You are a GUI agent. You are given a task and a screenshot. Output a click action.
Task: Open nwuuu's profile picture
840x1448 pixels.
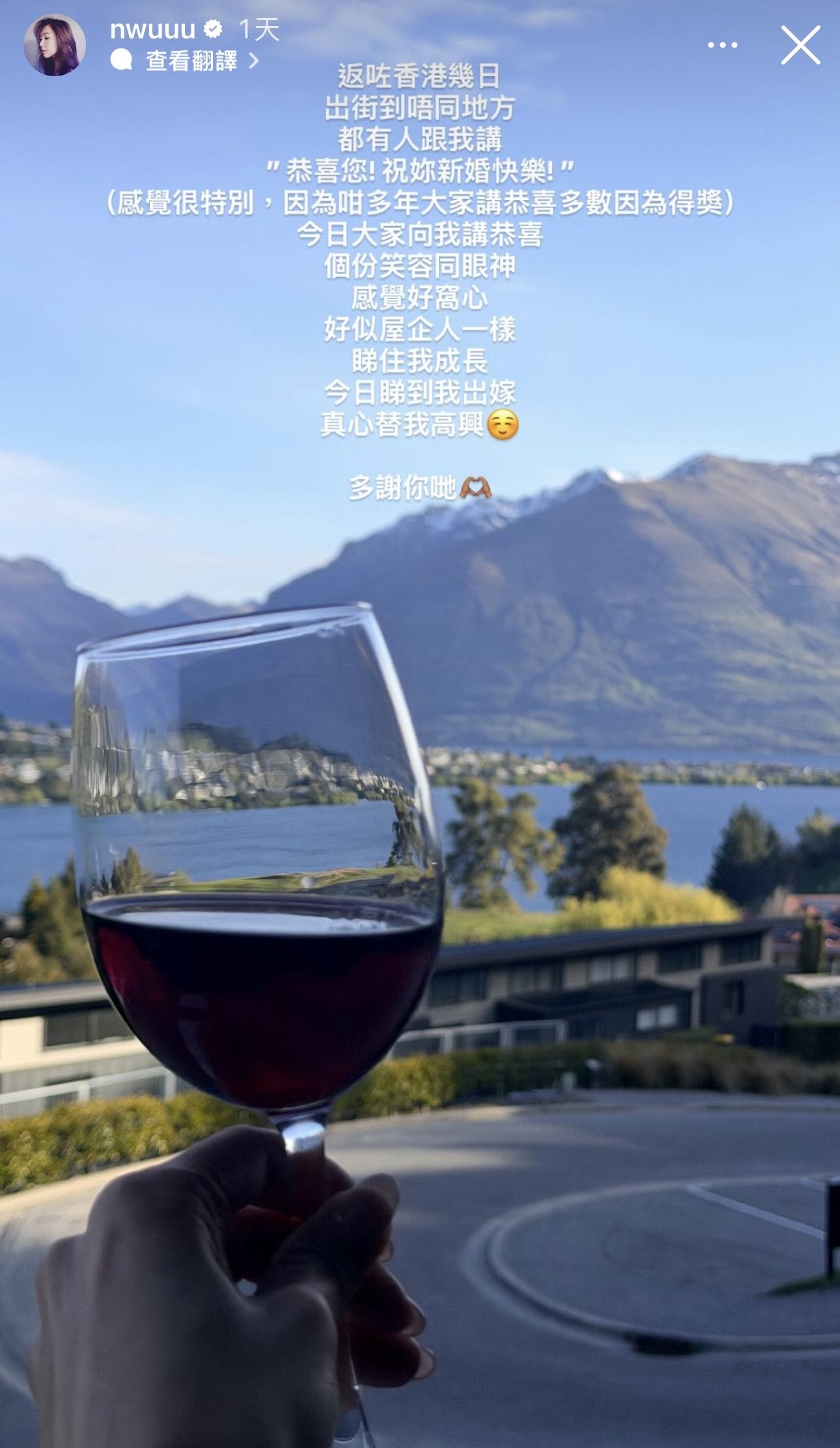tap(55, 45)
